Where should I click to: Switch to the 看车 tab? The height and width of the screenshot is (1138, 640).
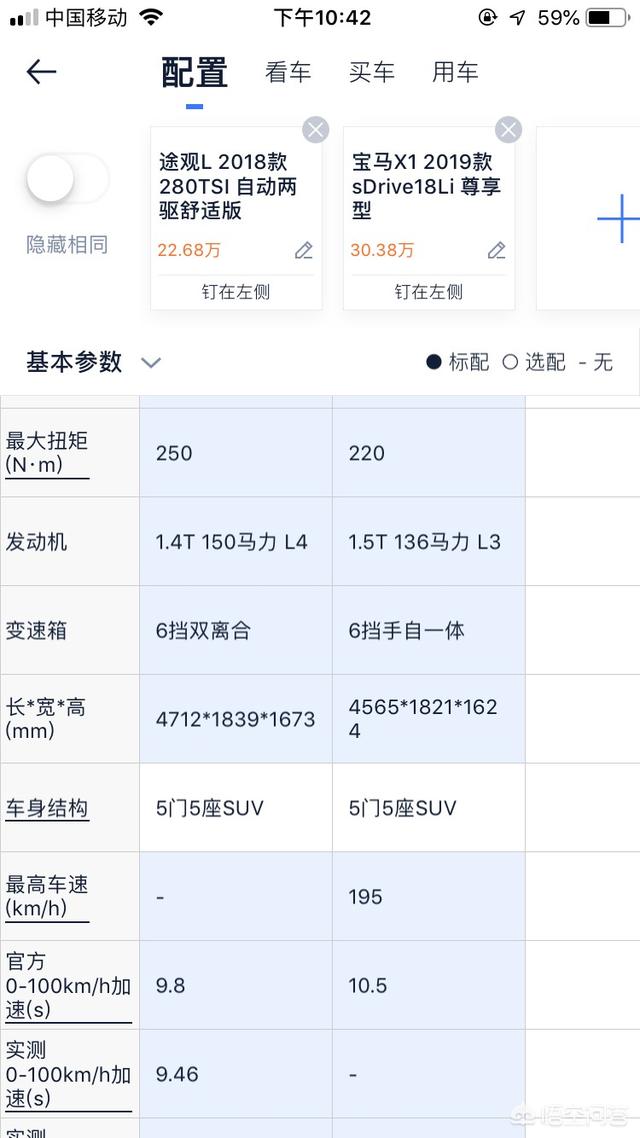coord(288,72)
